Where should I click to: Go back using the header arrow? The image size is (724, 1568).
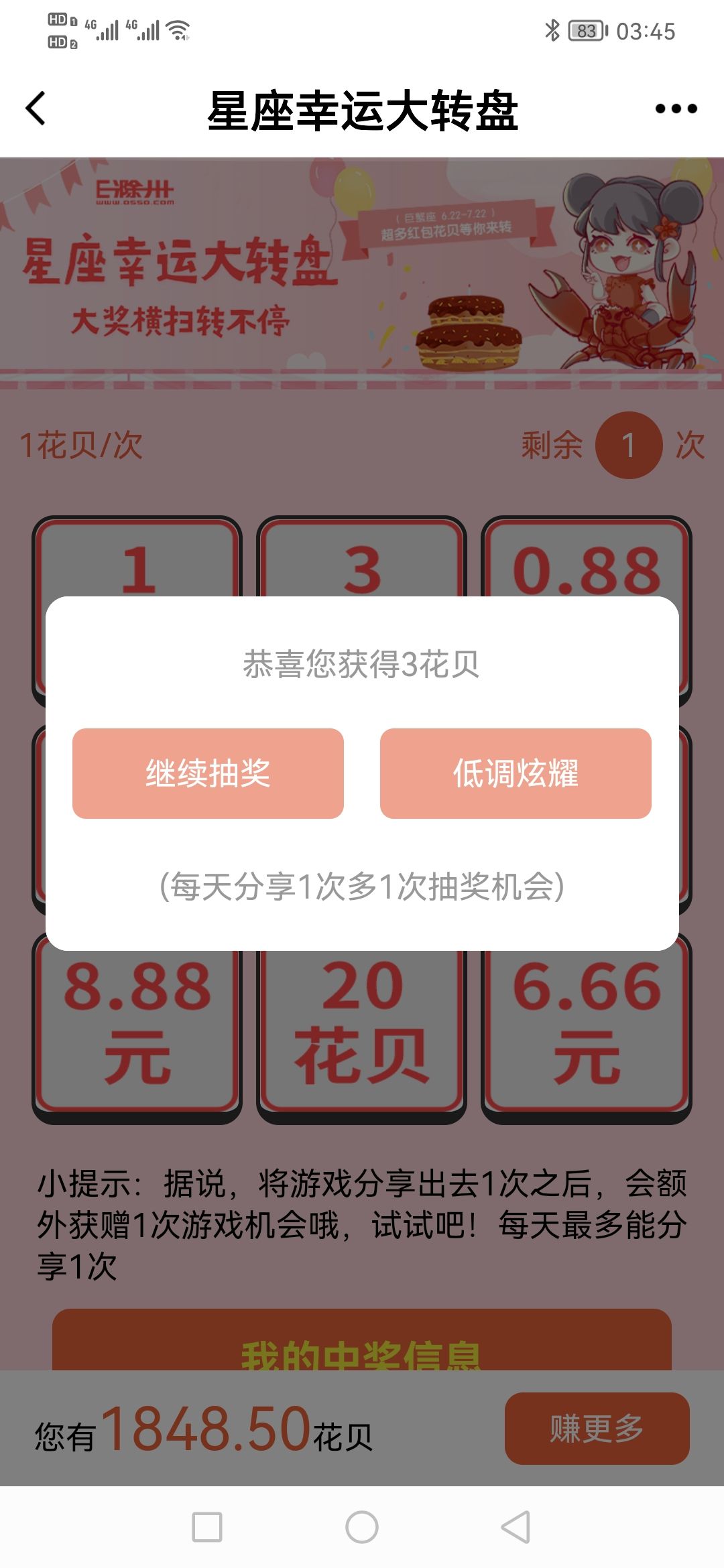click(36, 109)
